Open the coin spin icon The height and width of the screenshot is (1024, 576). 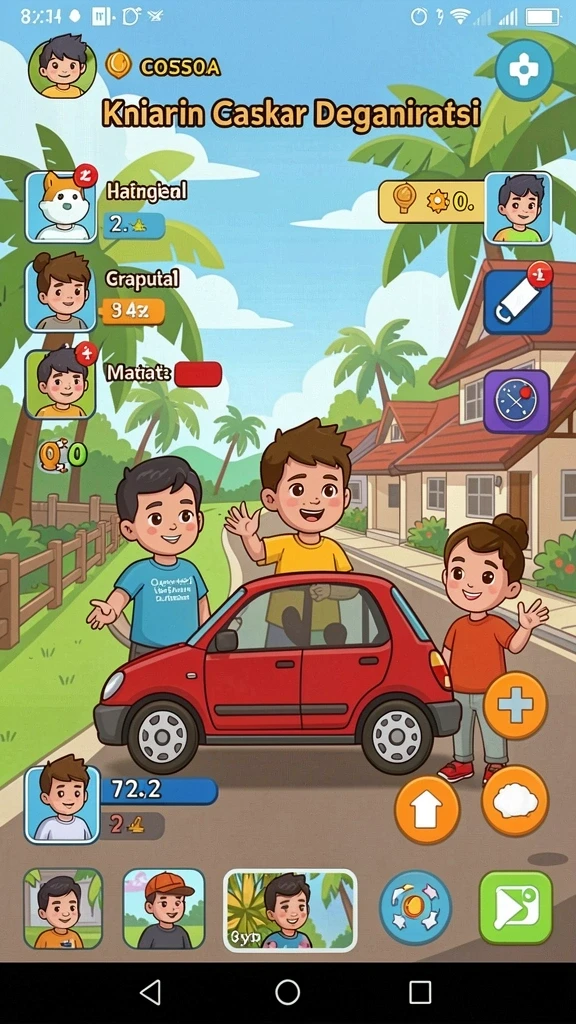click(415, 908)
